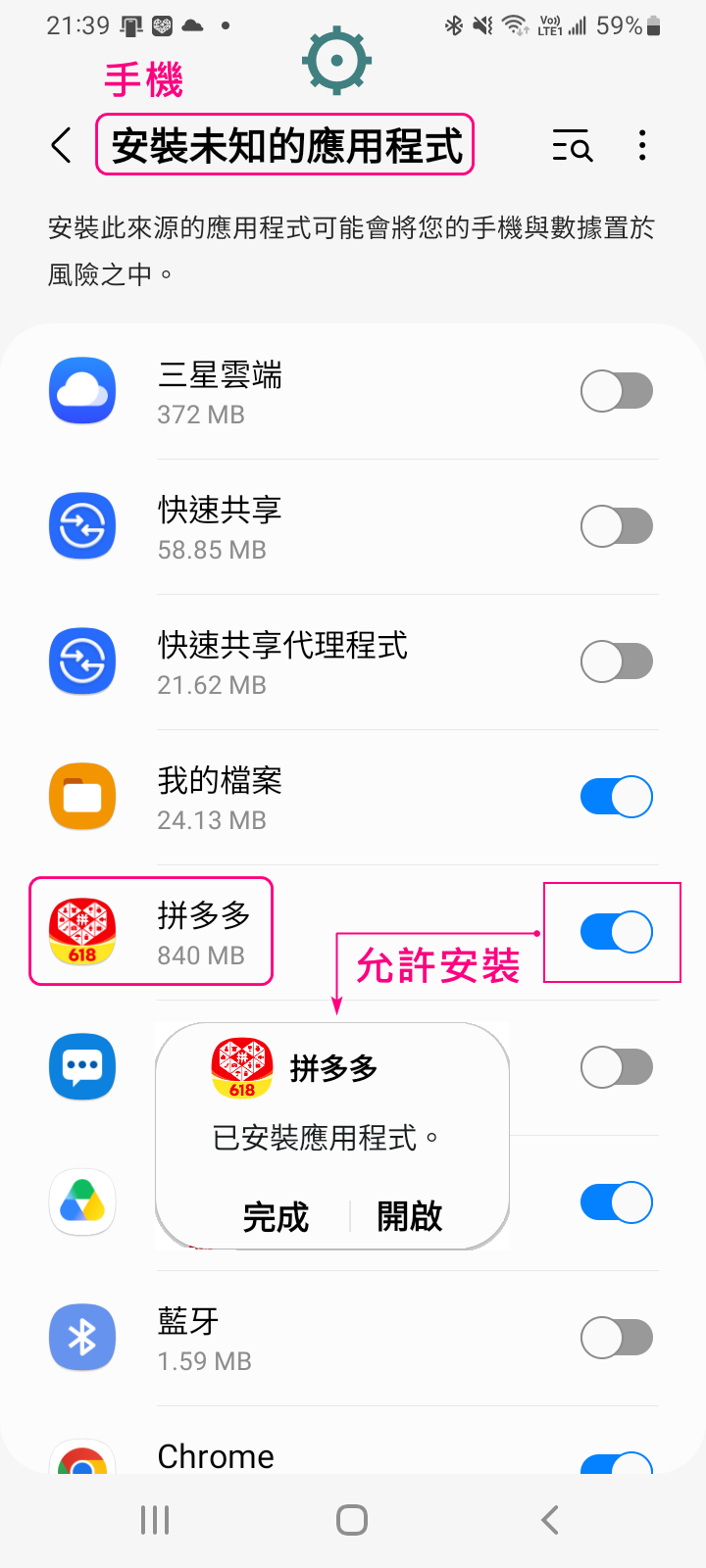The width and height of the screenshot is (706, 1568).
Task: Tap the system home button
Action: click(x=352, y=1520)
